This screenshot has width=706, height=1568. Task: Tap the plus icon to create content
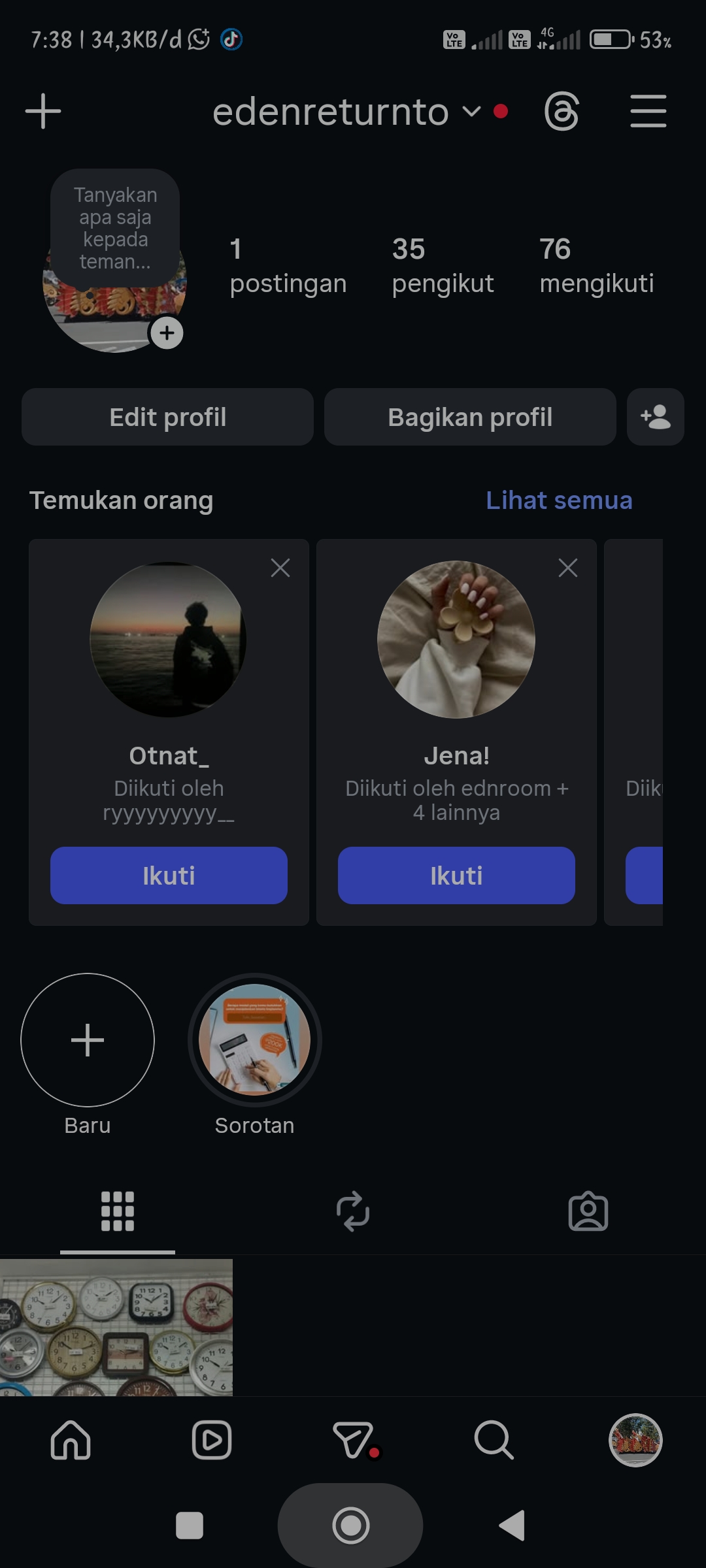tap(43, 111)
